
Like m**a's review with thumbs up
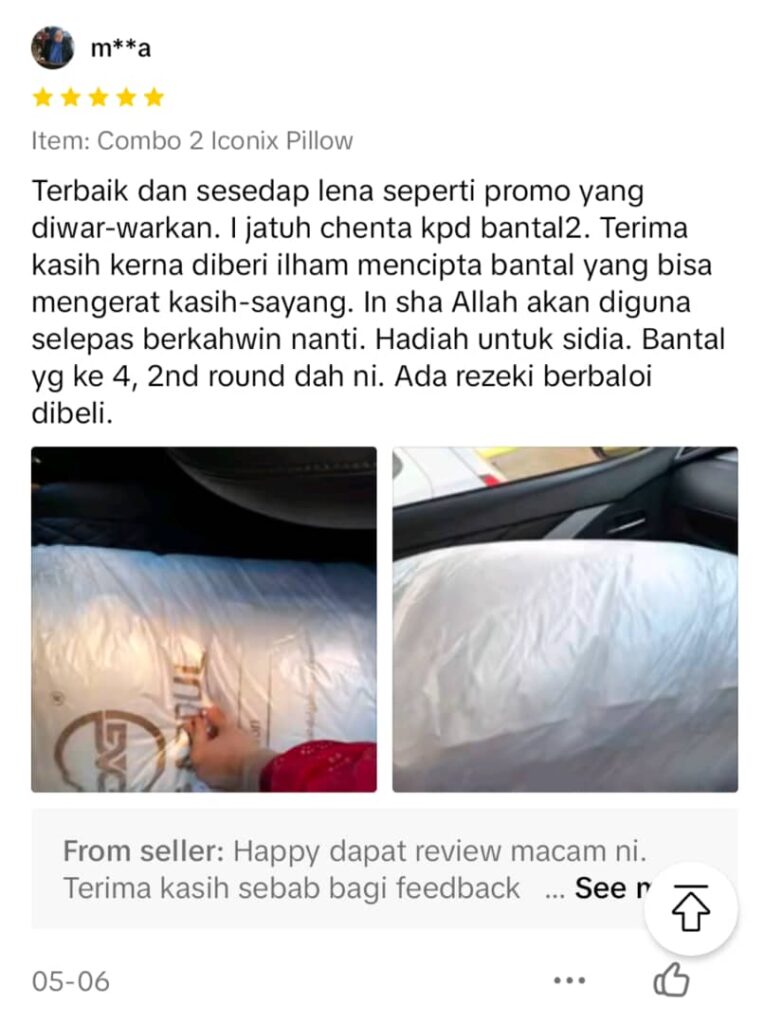tap(671, 980)
